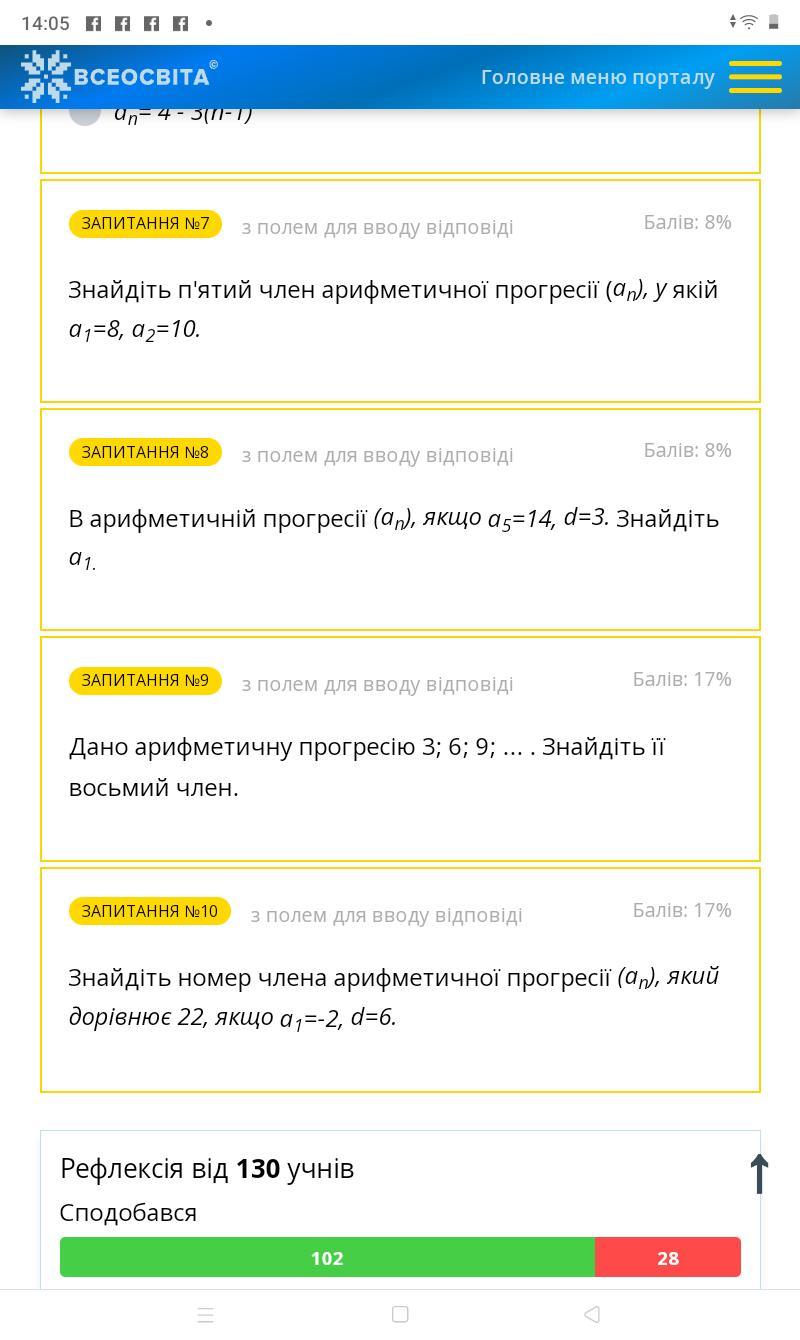Go to the system home screen
Image resolution: width=800 pixels, height=1340 pixels.
pyautogui.click(x=400, y=1314)
